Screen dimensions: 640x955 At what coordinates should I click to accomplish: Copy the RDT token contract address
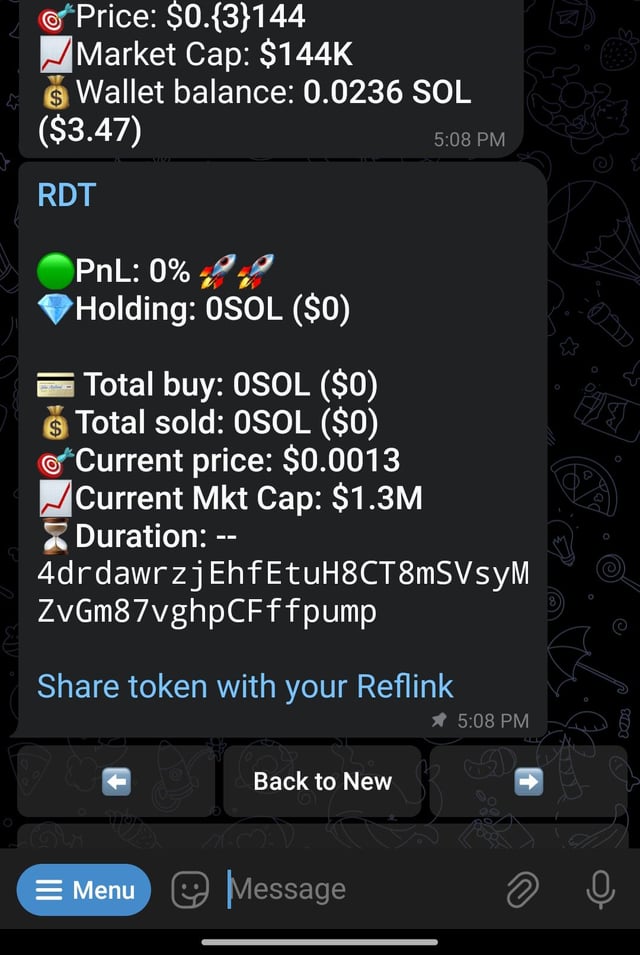(x=282, y=592)
